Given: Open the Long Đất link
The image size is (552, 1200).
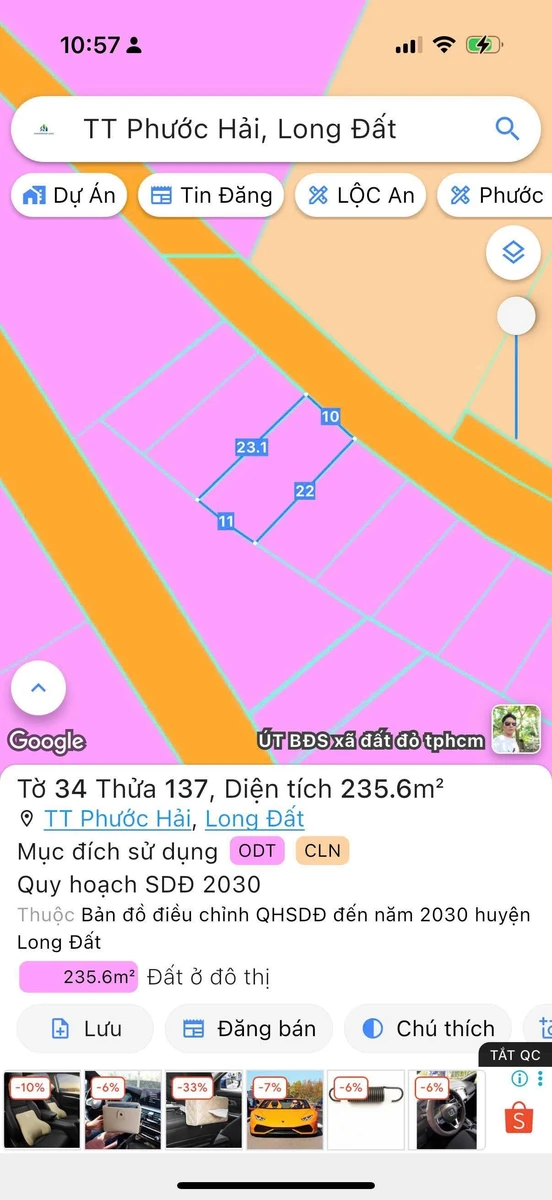Looking at the screenshot, I should 255,819.
